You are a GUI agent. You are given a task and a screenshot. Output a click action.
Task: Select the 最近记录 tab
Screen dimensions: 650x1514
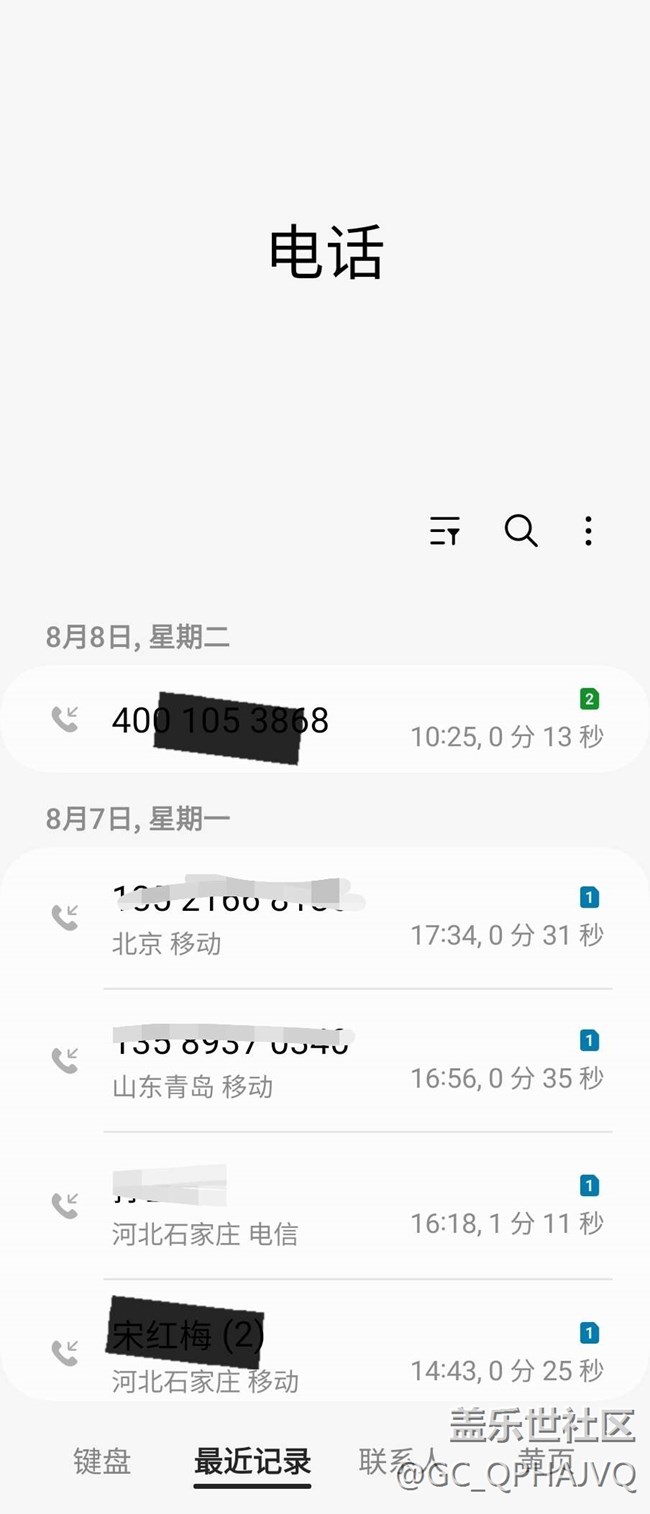[x=252, y=1461]
